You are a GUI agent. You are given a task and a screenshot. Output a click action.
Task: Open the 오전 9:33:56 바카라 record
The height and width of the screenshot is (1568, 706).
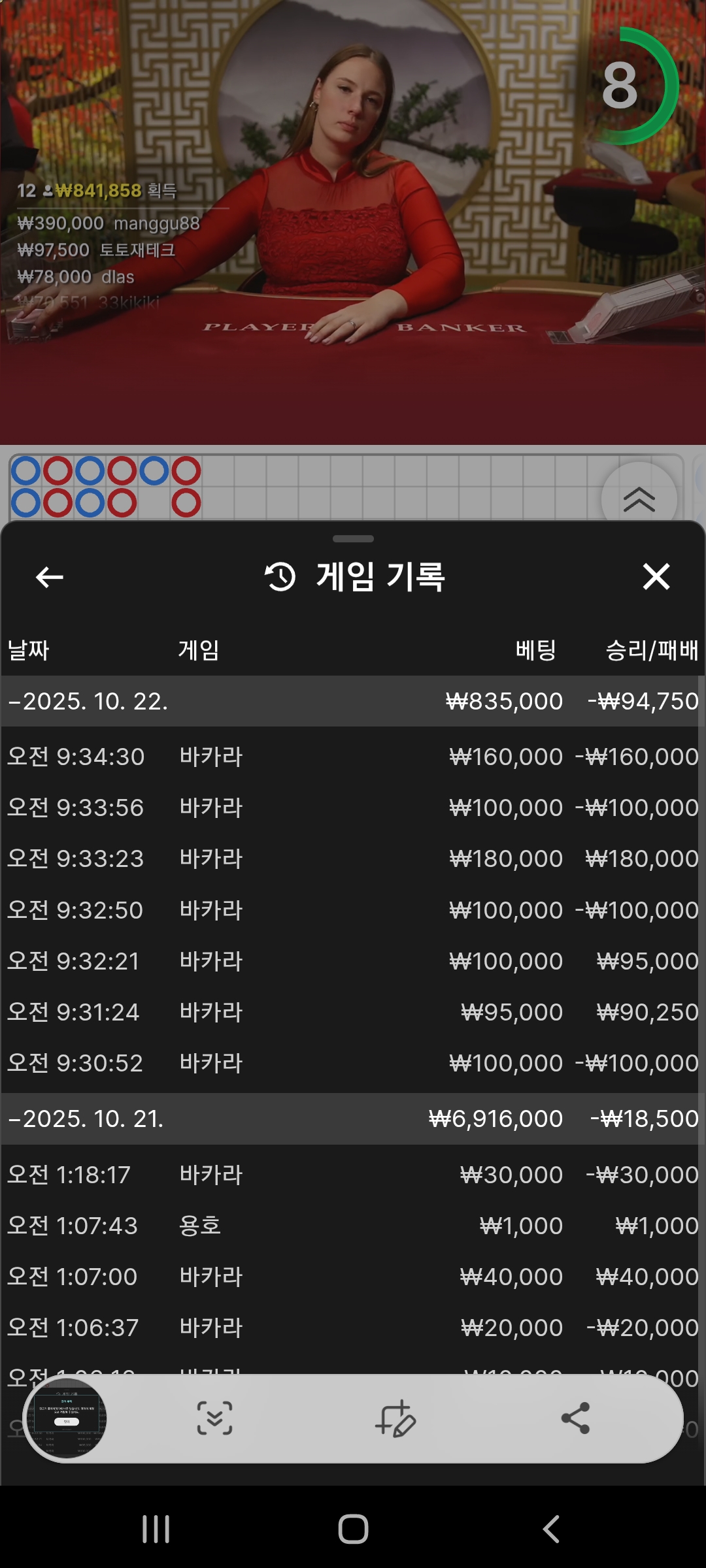[353, 808]
